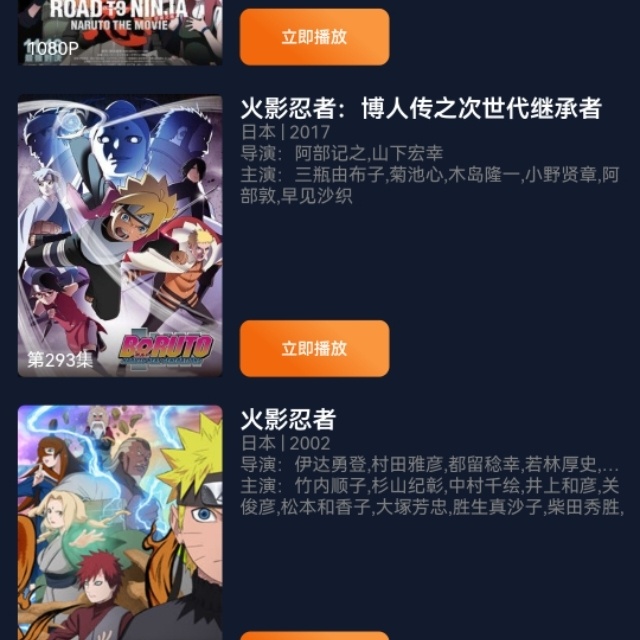640x640 pixels.
Task: Open the Road to Ninja movie poster
Action: 120,30
